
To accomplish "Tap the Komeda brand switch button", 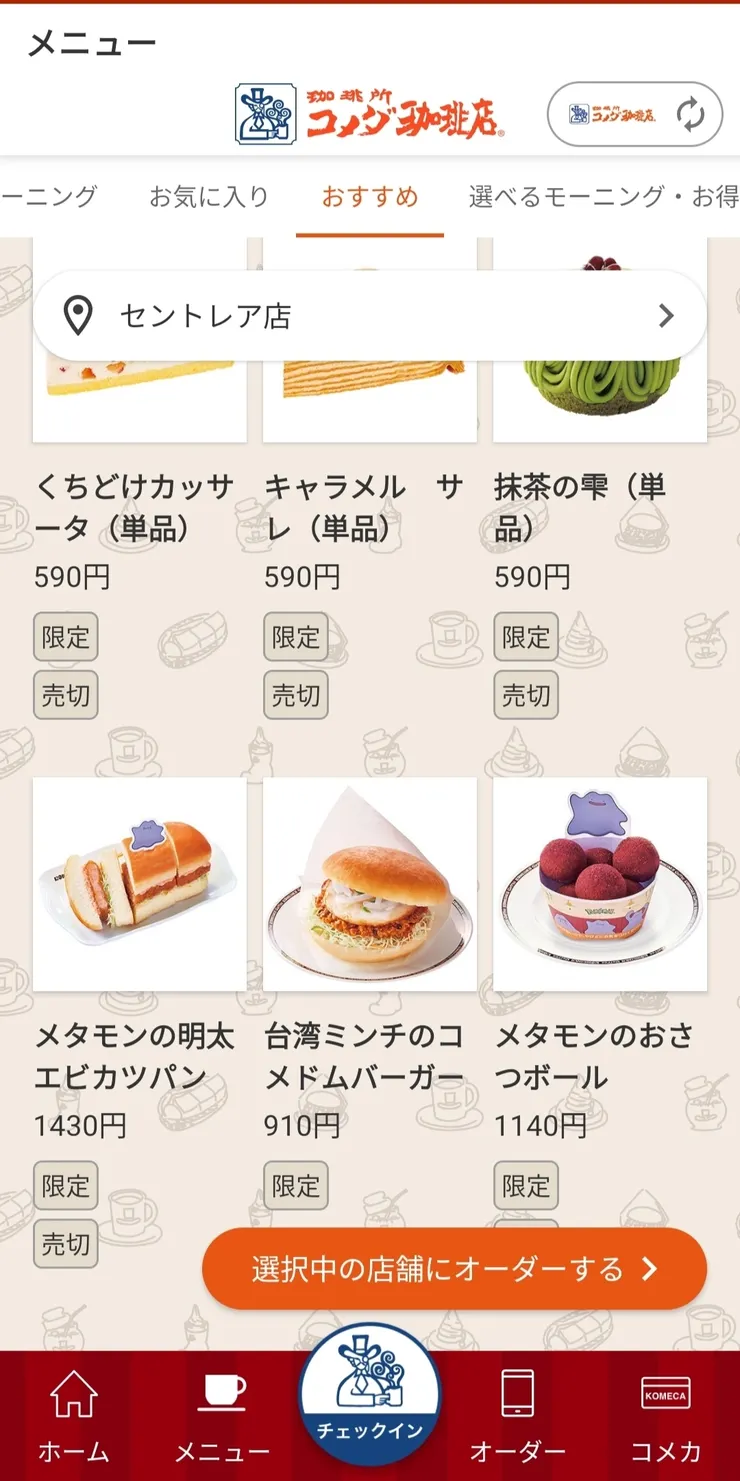I will [x=634, y=114].
